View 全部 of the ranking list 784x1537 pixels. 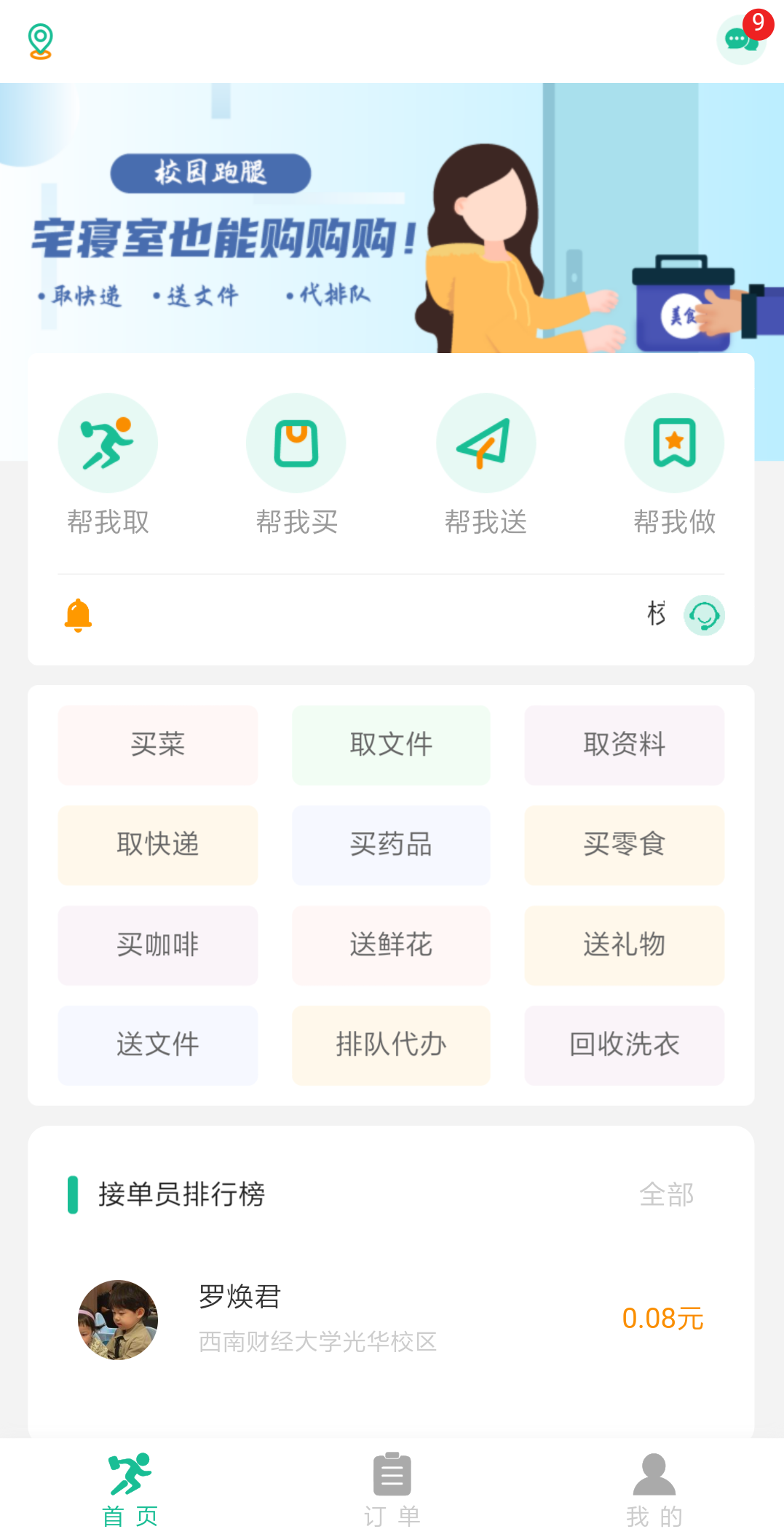tap(666, 1195)
